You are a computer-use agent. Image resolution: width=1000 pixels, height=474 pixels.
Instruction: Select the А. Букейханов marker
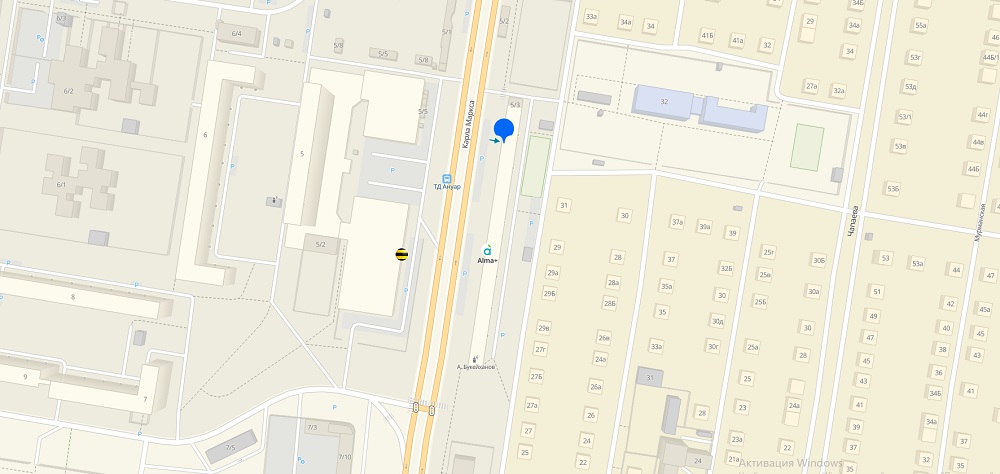point(477,359)
